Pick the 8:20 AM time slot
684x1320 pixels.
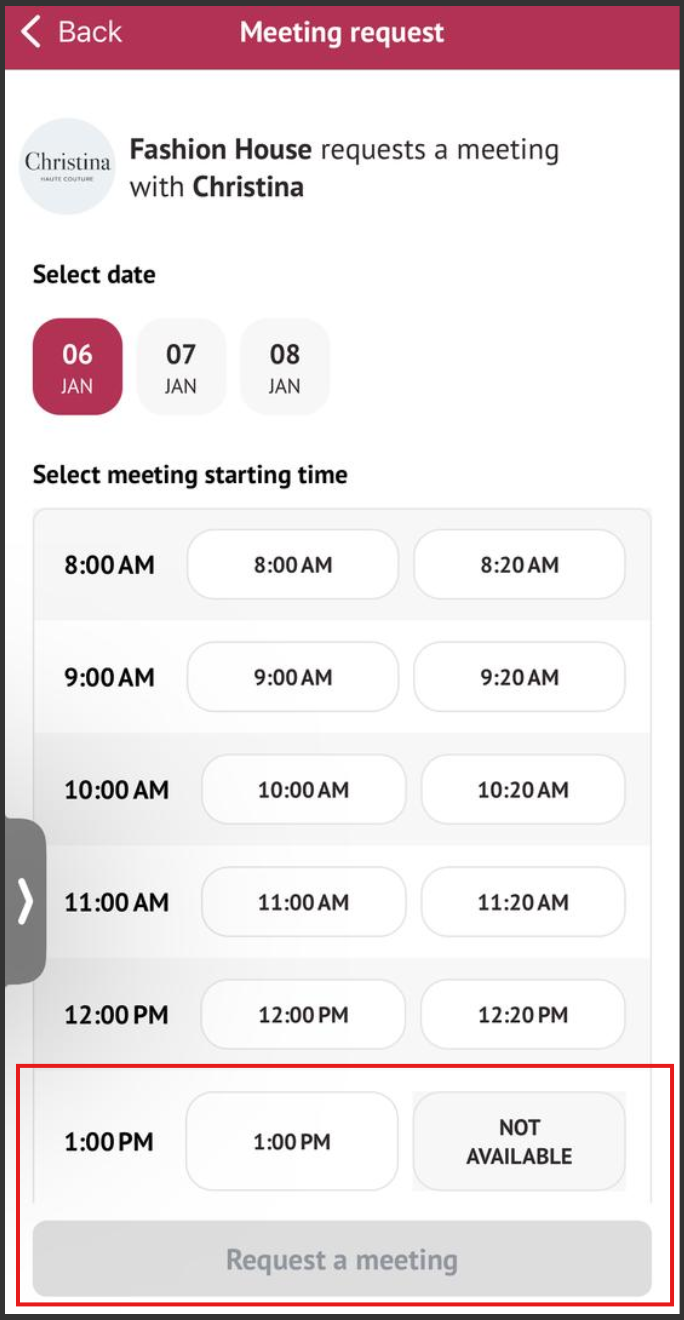519,565
